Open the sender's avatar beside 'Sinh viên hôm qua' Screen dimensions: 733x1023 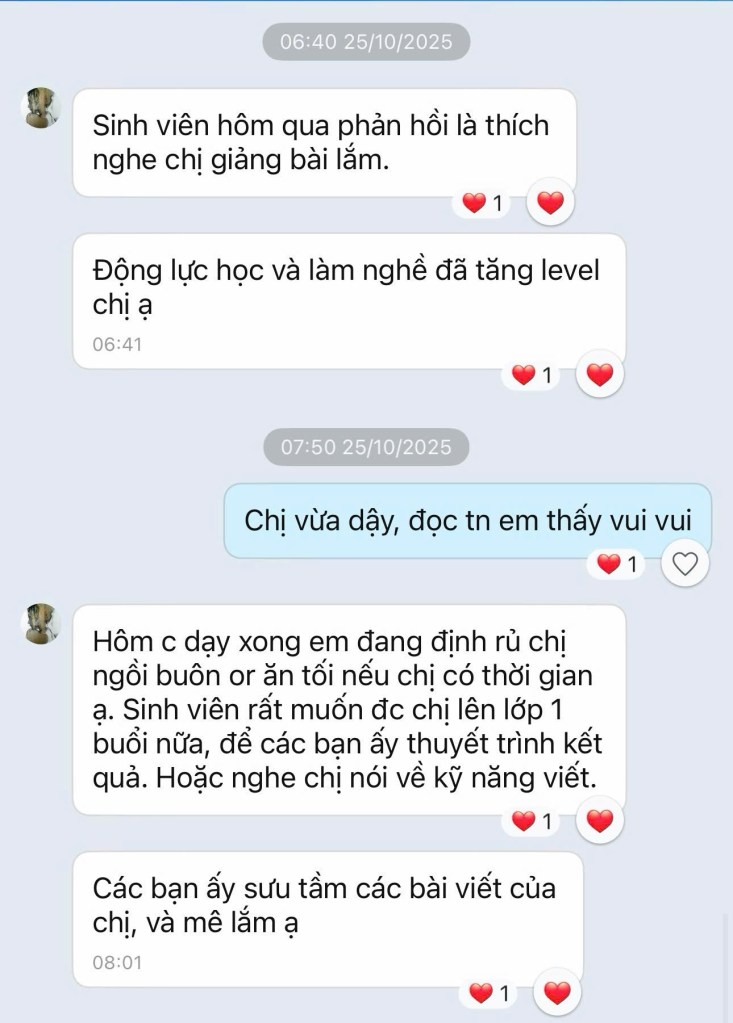click(41, 108)
